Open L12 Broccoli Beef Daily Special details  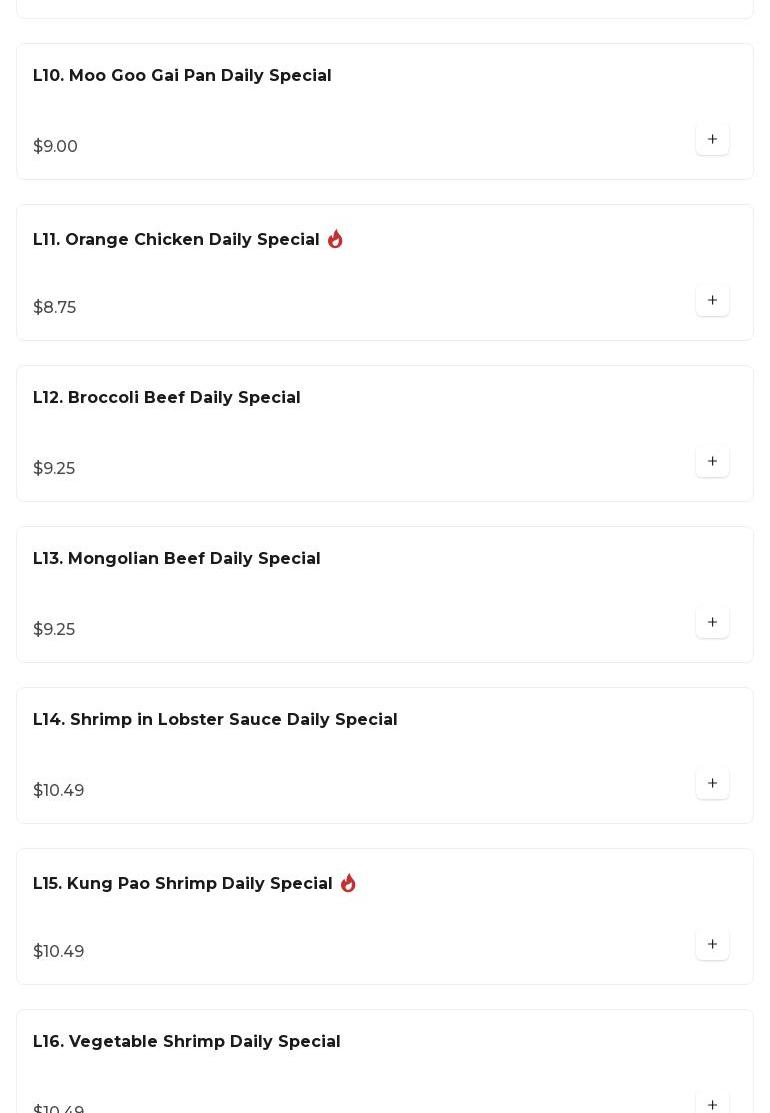pyautogui.click(x=167, y=398)
